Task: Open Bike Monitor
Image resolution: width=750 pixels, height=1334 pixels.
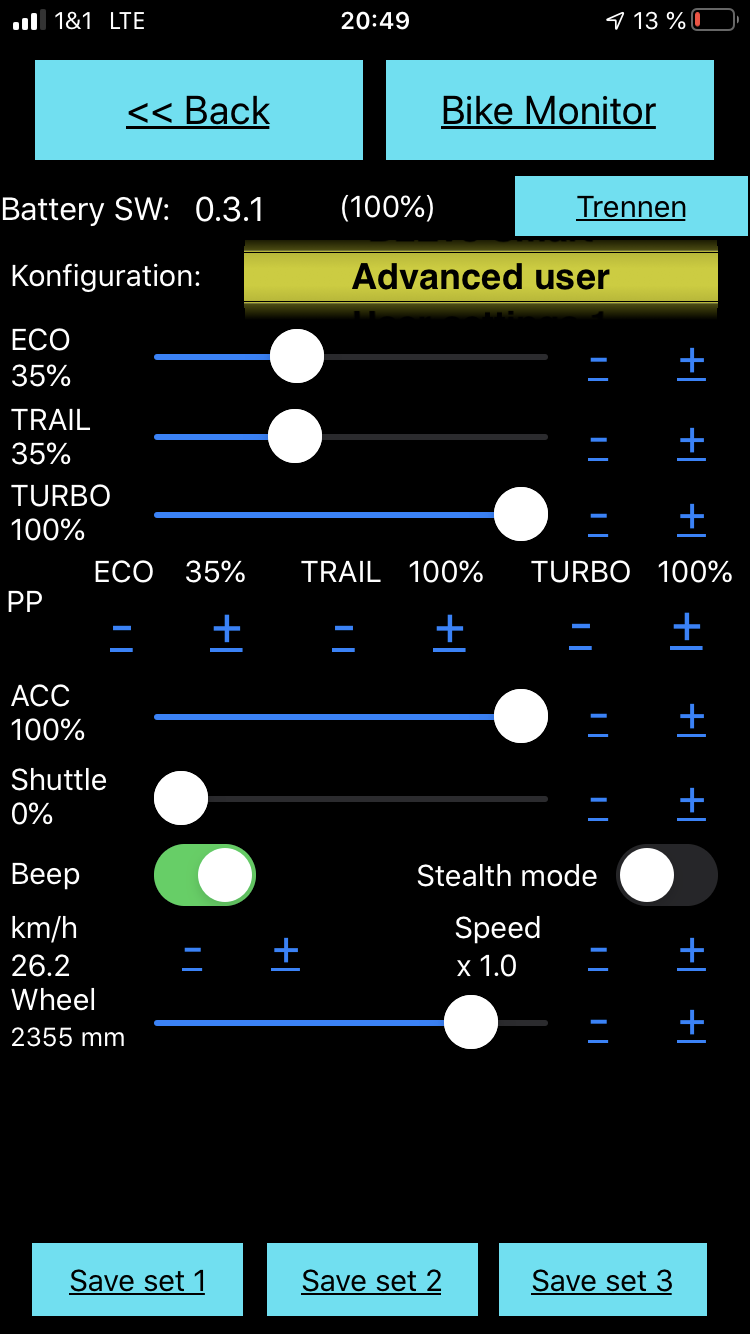Action: pos(549,110)
